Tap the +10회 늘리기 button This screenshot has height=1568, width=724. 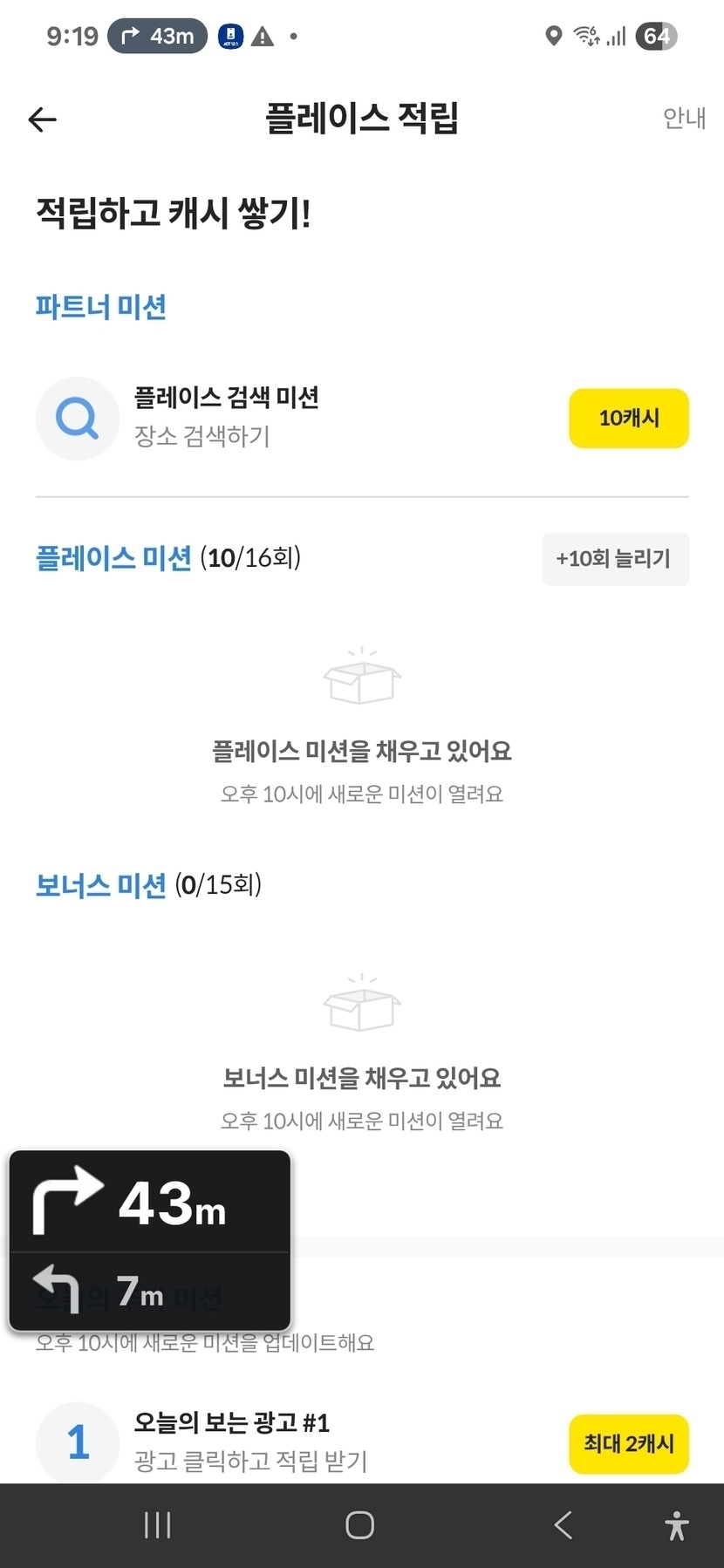[615, 559]
